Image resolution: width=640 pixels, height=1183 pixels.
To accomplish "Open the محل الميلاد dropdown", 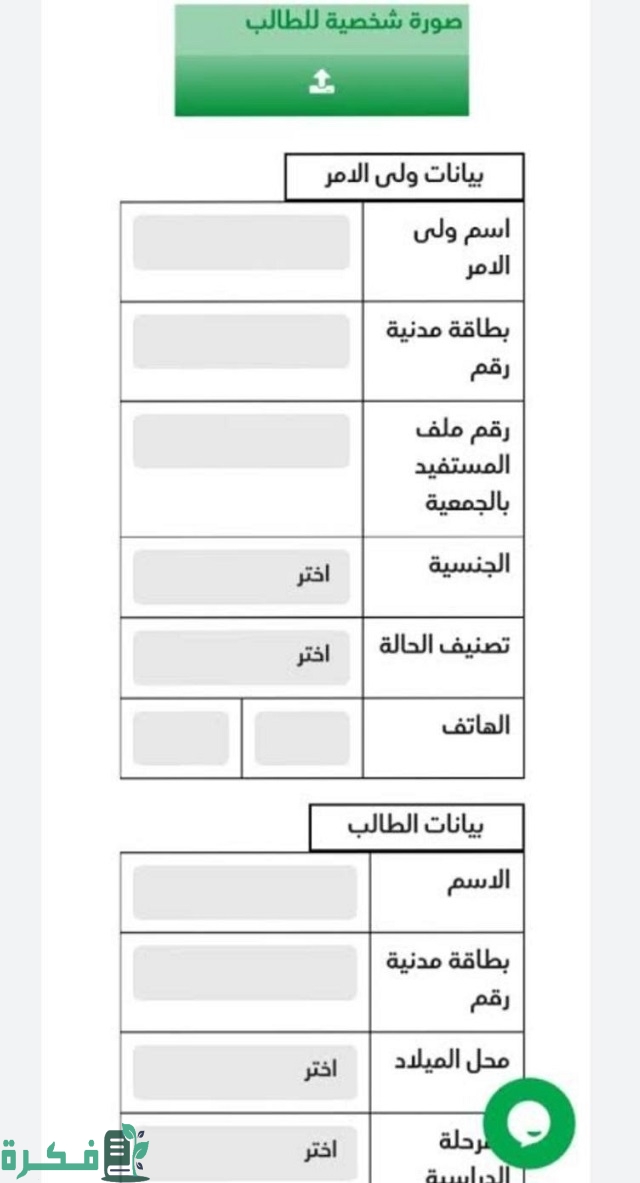I will 245,1072.
